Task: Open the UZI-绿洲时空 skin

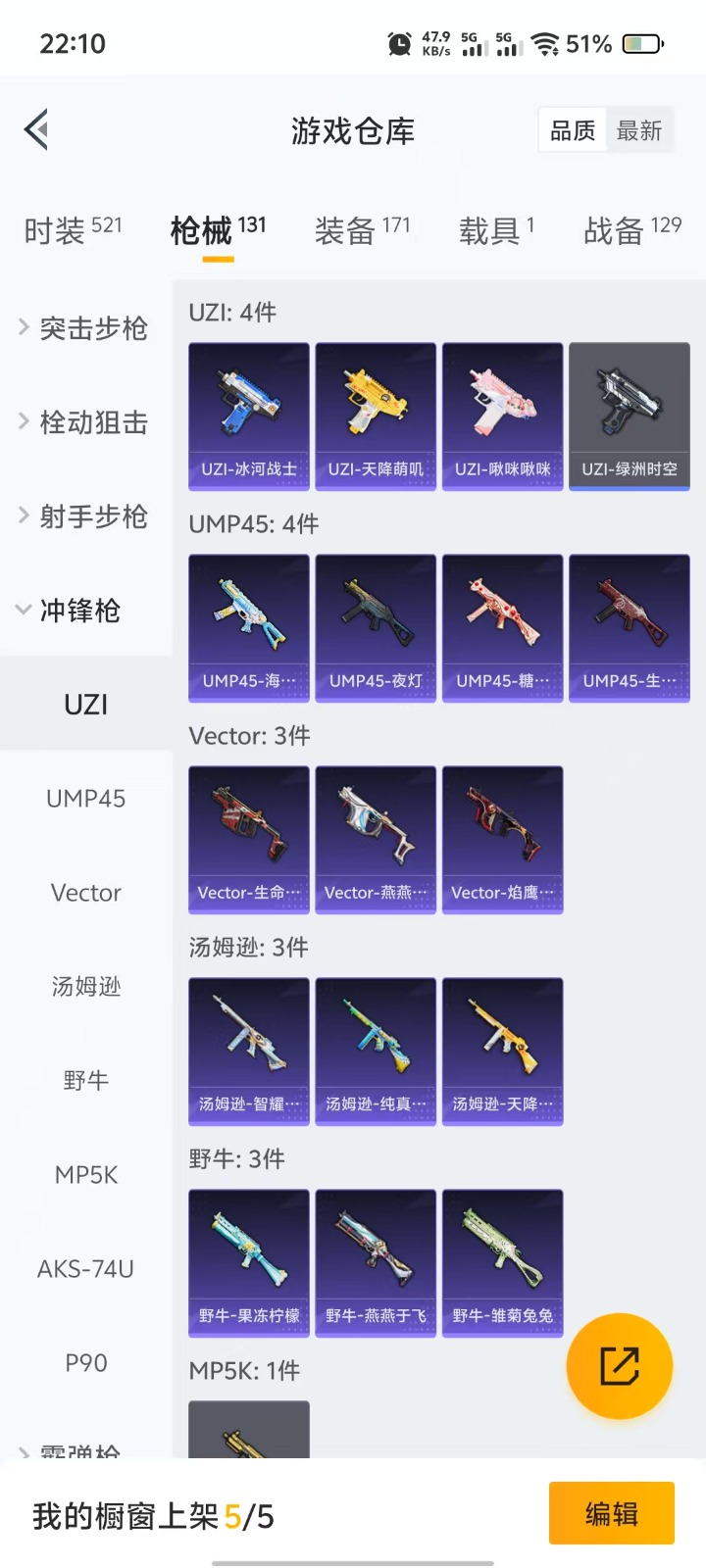Action: point(630,416)
